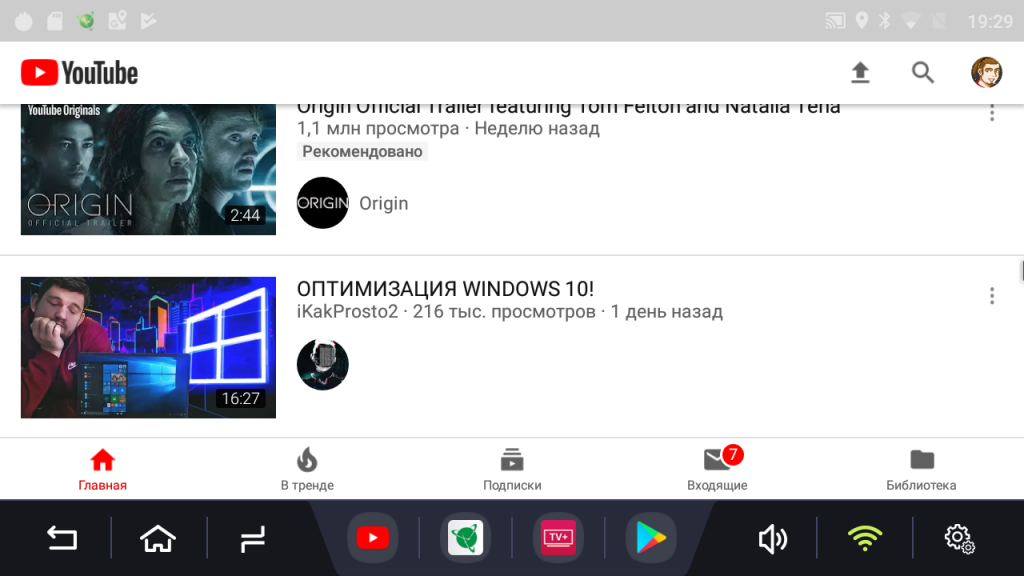
Task: Play the Origin Official Trailer video
Action: tap(148, 168)
